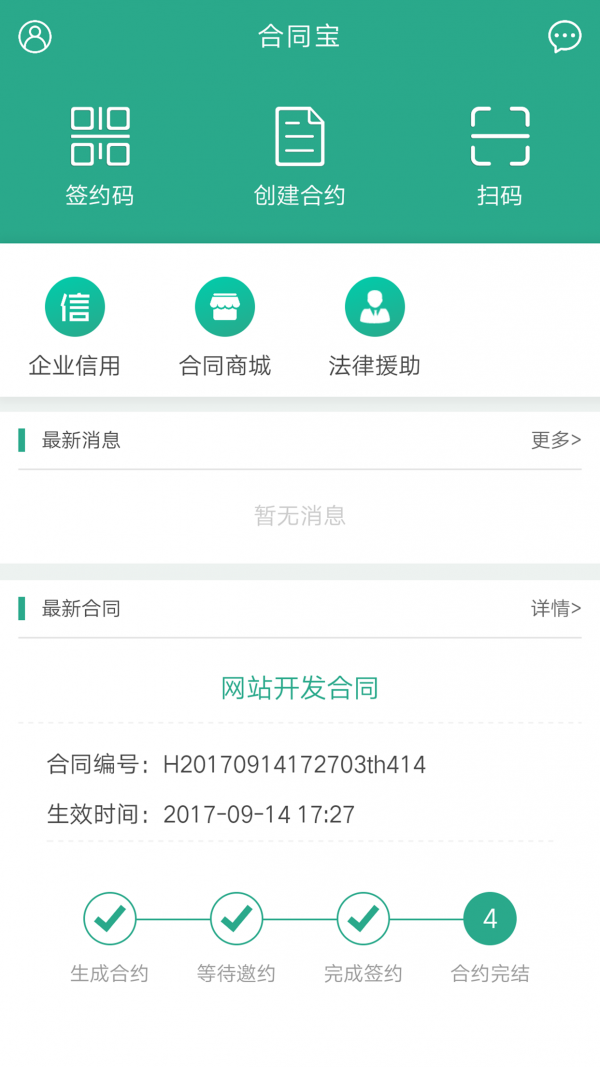The image size is (600, 1067).
Task: Launch the 扫码 scanner
Action: 499,156
